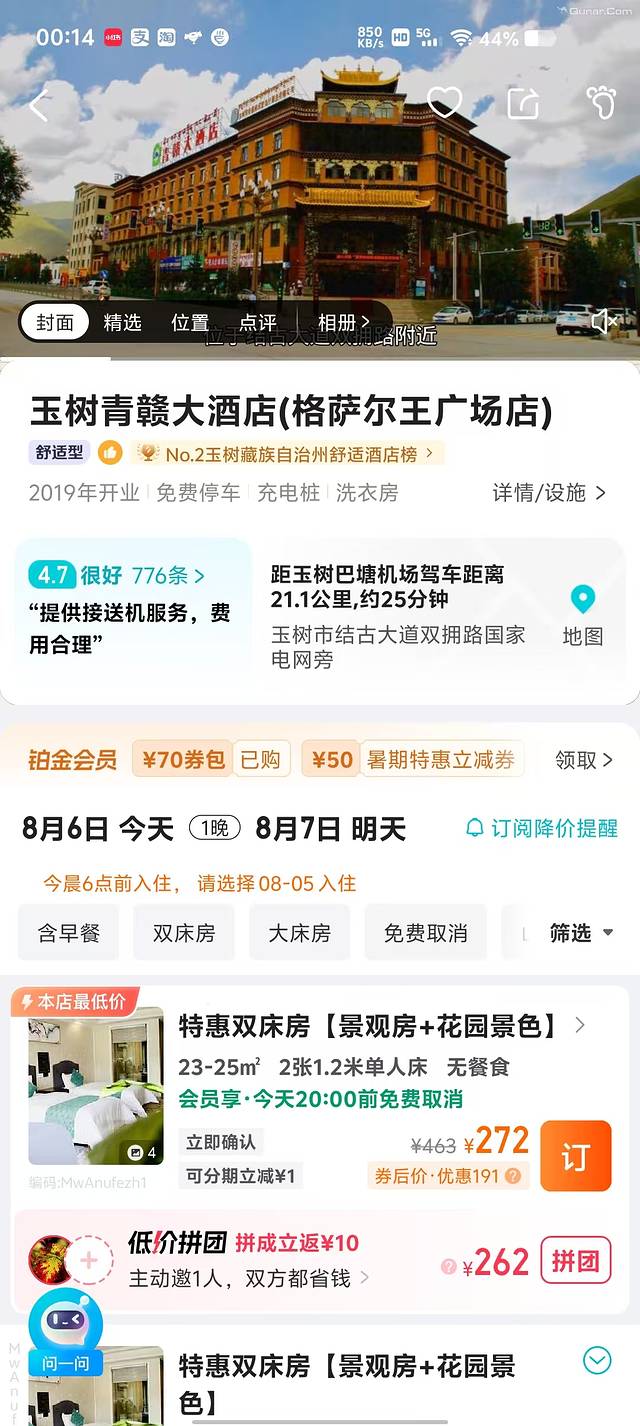The height and width of the screenshot is (1426, 640).
Task: Join the ¥262 拼团 group deal
Action: pos(575,1262)
